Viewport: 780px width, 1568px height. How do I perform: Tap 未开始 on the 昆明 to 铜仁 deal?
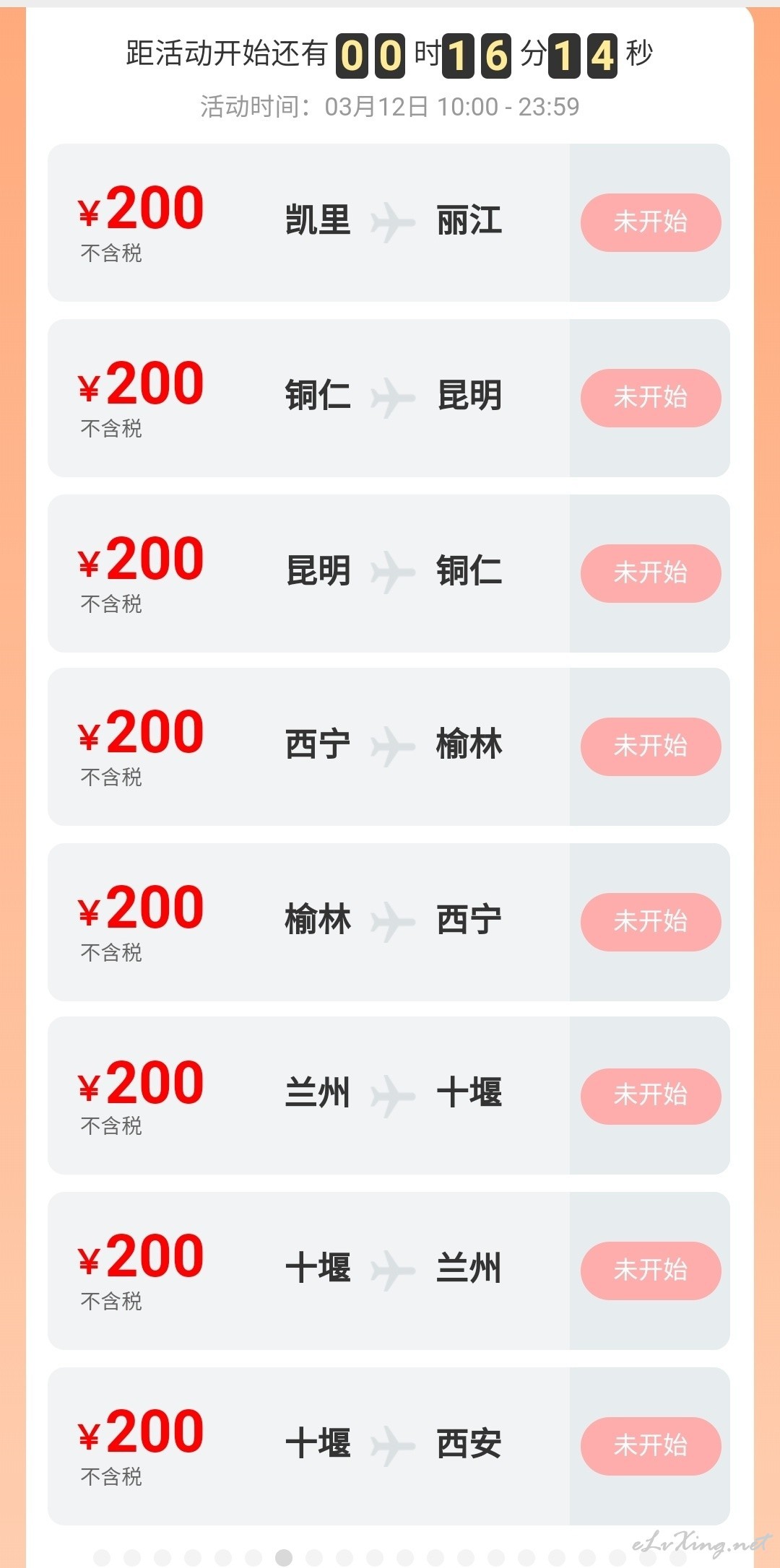tap(651, 573)
